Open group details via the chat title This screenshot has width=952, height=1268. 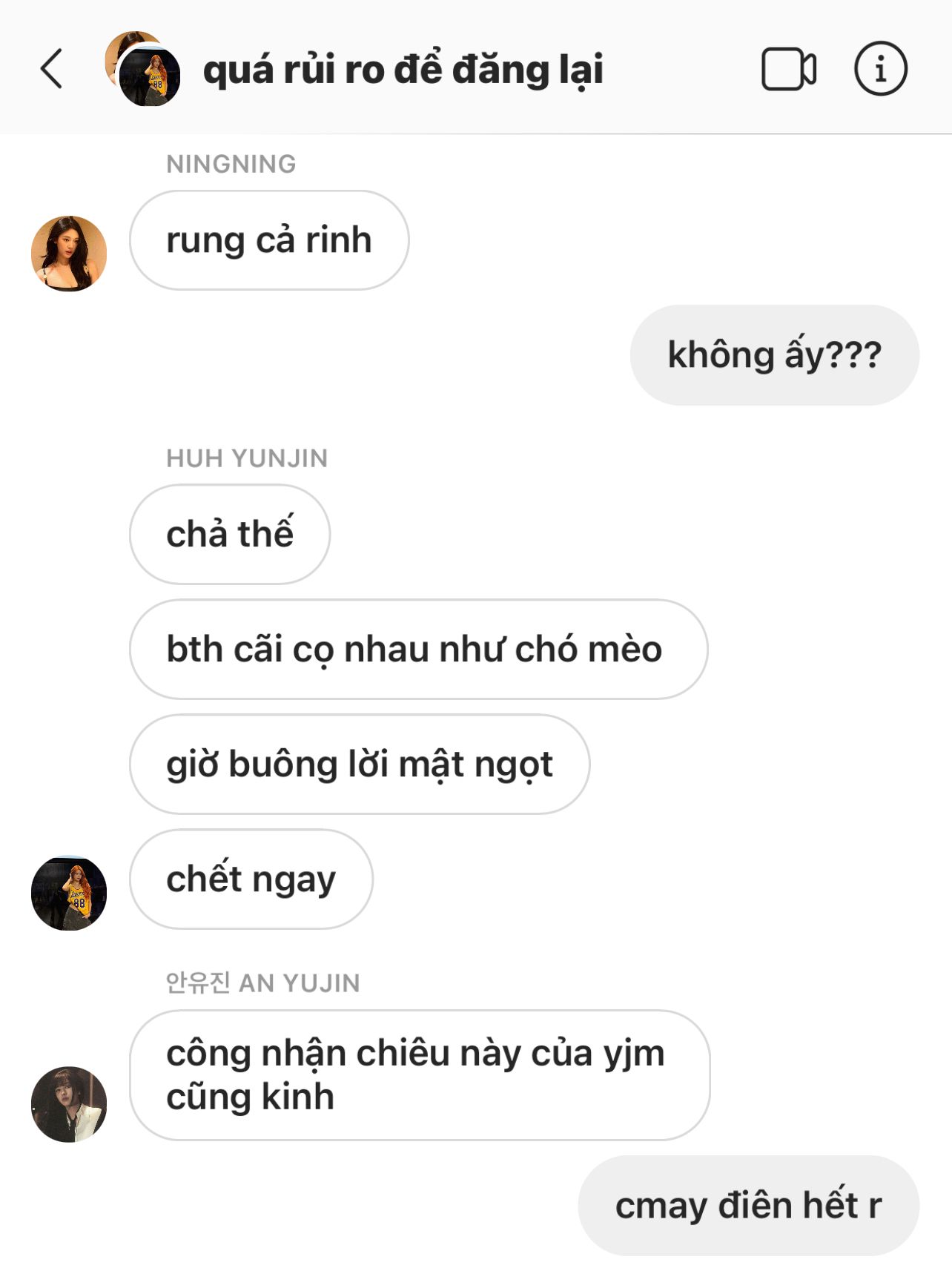pyautogui.click(x=403, y=70)
